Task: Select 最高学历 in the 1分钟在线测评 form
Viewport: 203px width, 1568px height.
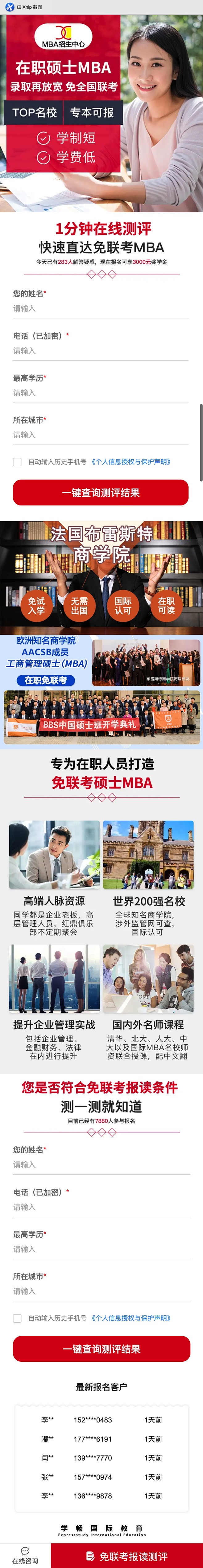Action: [x=101, y=392]
